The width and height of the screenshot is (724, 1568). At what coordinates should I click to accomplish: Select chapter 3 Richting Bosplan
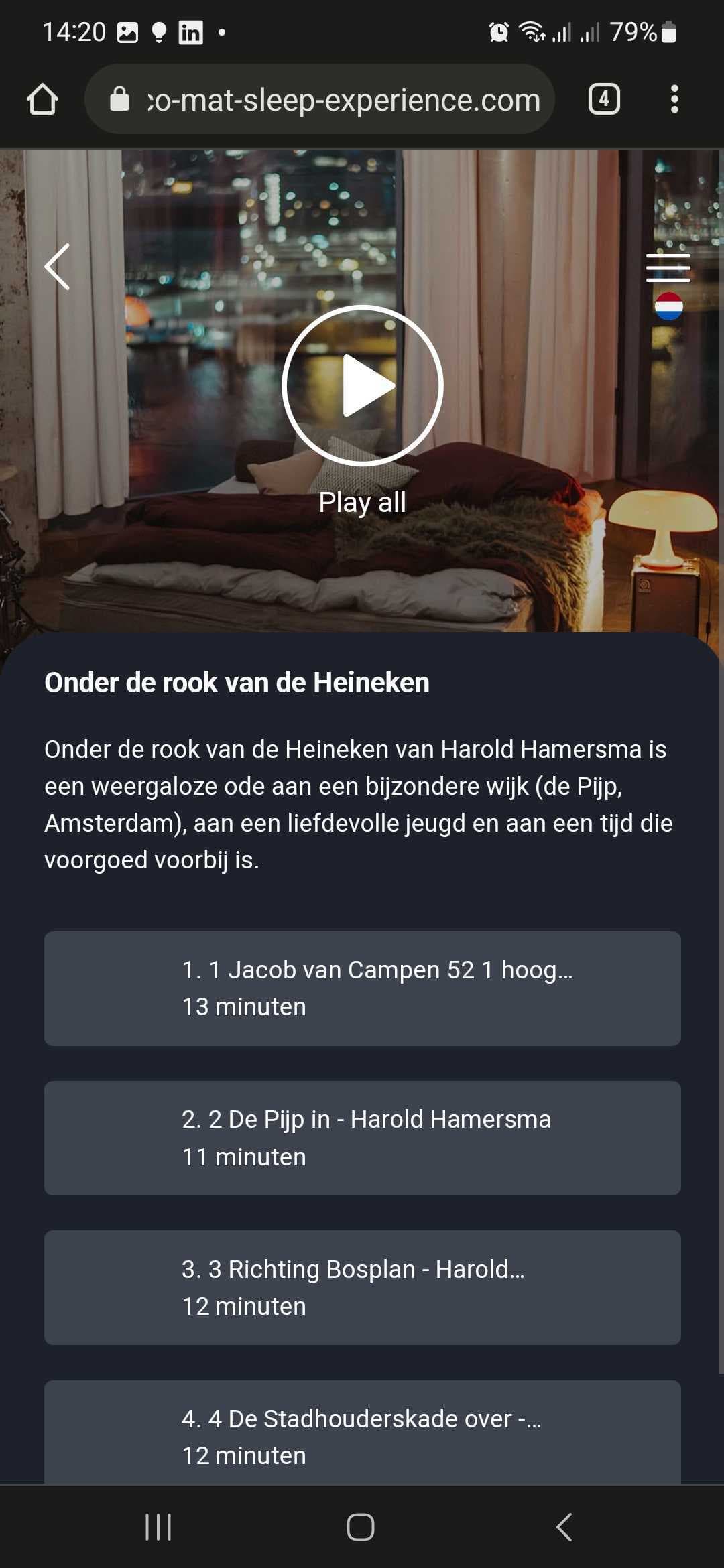point(362,1287)
